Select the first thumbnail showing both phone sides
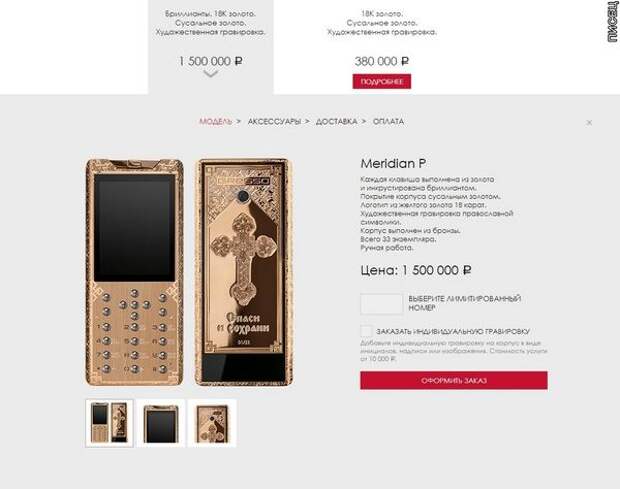Image resolution: width=620 pixels, height=489 pixels. [109, 422]
